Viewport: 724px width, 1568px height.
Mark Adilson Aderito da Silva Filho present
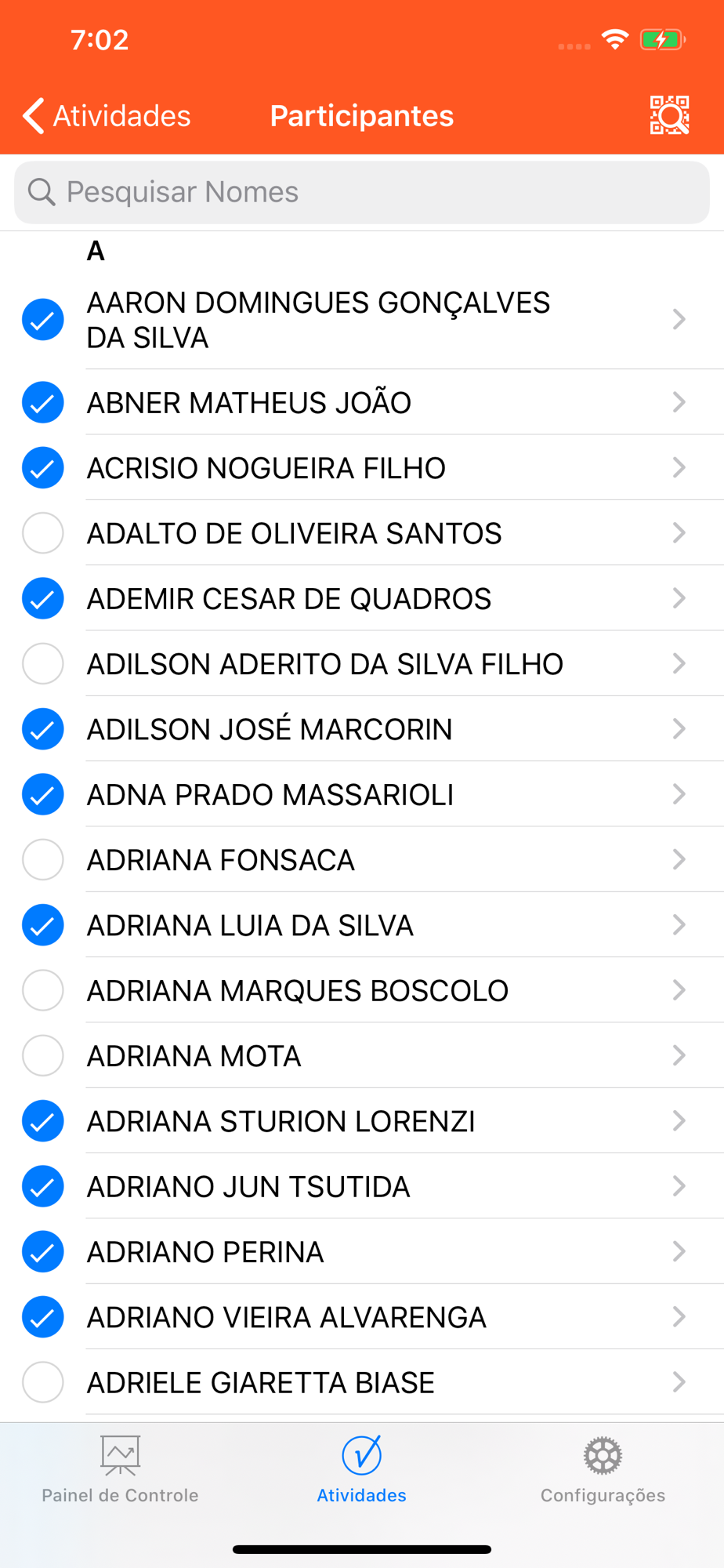tap(43, 664)
